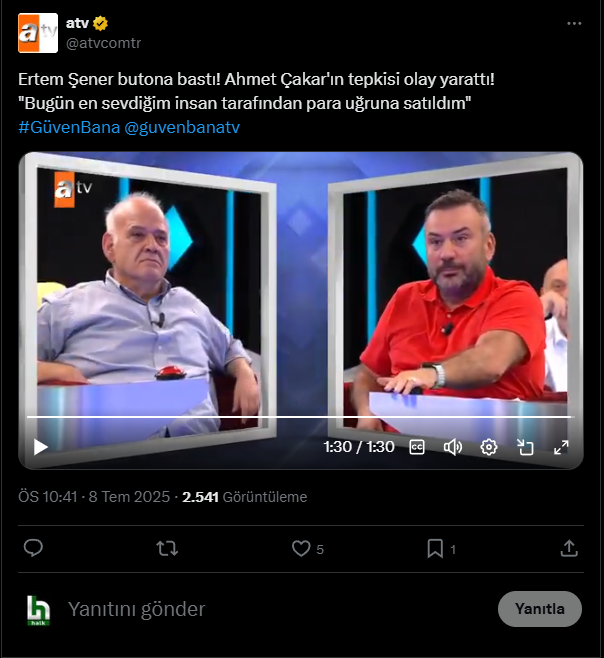Open video settings gear
Screen dimensions: 604x658
[x=489, y=447]
